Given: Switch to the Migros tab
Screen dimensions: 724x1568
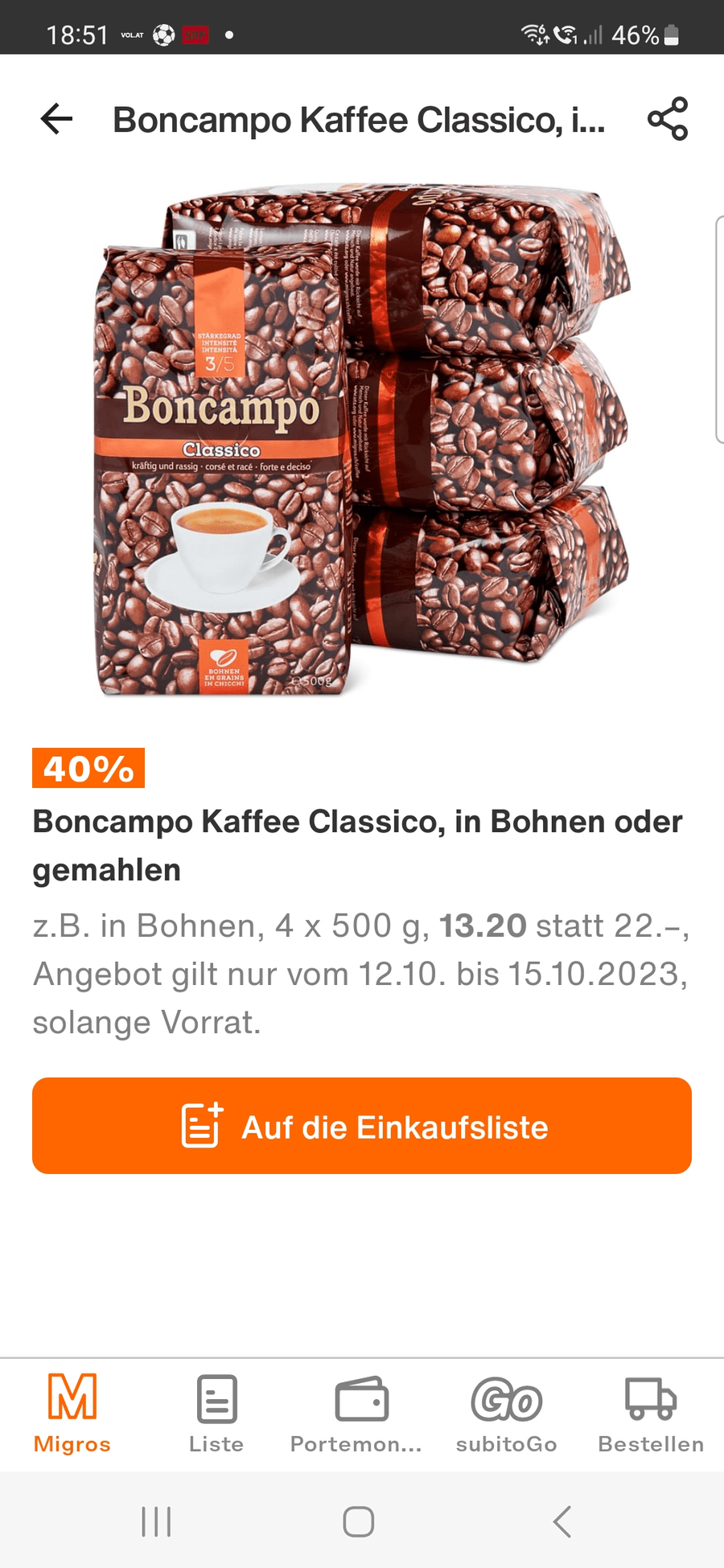Looking at the screenshot, I should point(72,1414).
